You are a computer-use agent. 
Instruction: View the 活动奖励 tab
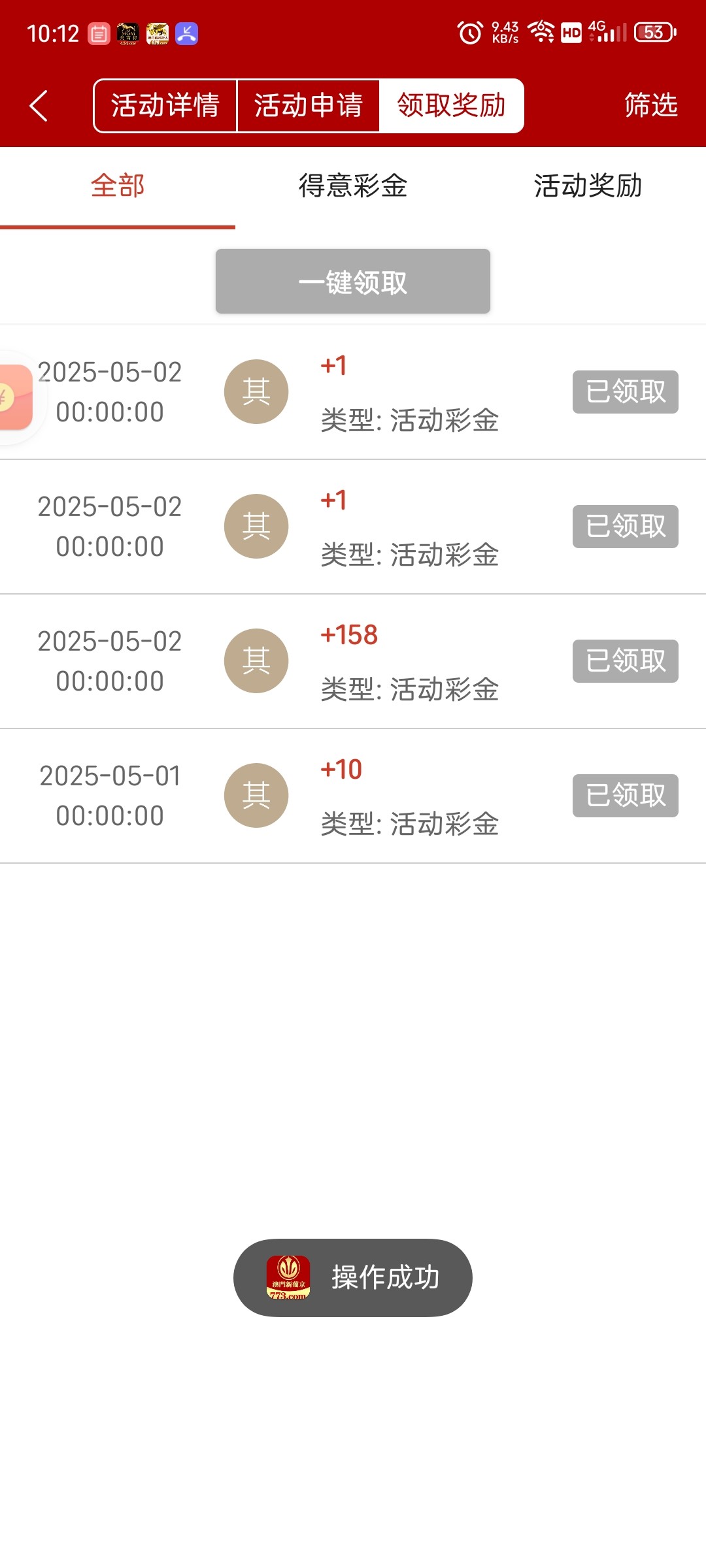(x=588, y=186)
